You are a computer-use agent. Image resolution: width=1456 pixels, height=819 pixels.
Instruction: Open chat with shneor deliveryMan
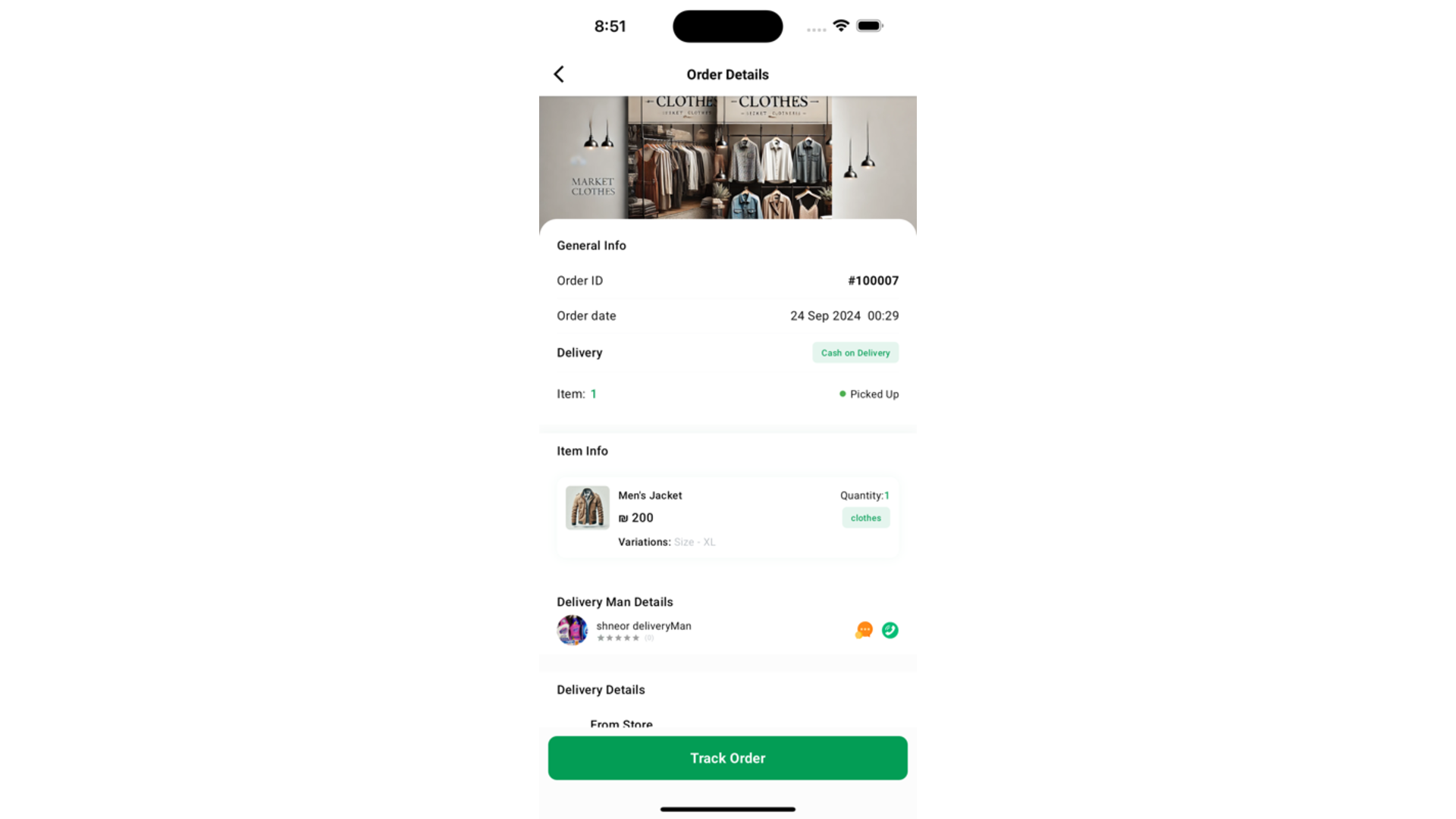(864, 630)
